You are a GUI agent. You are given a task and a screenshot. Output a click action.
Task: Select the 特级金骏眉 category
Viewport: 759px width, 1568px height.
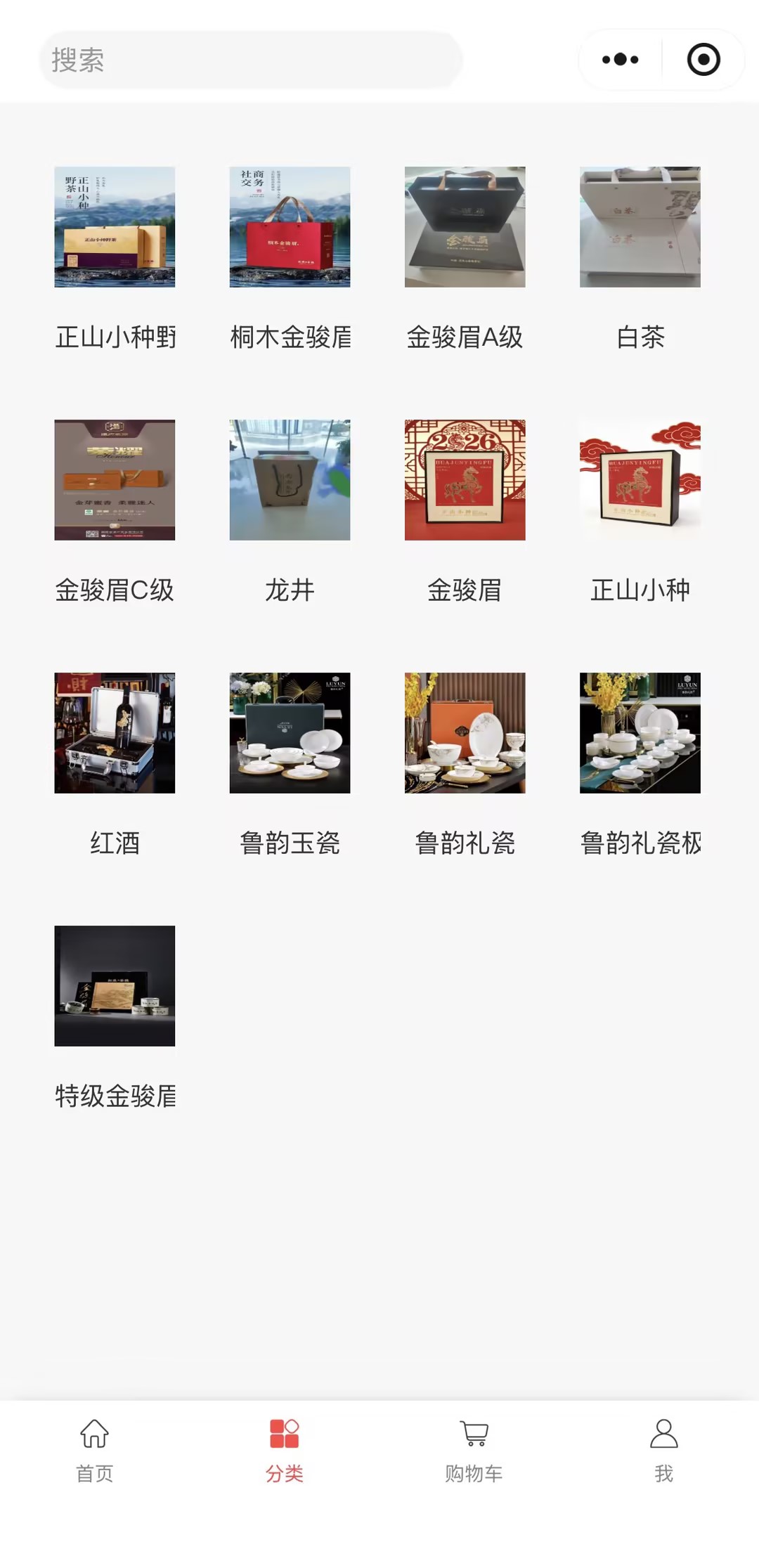pos(115,986)
